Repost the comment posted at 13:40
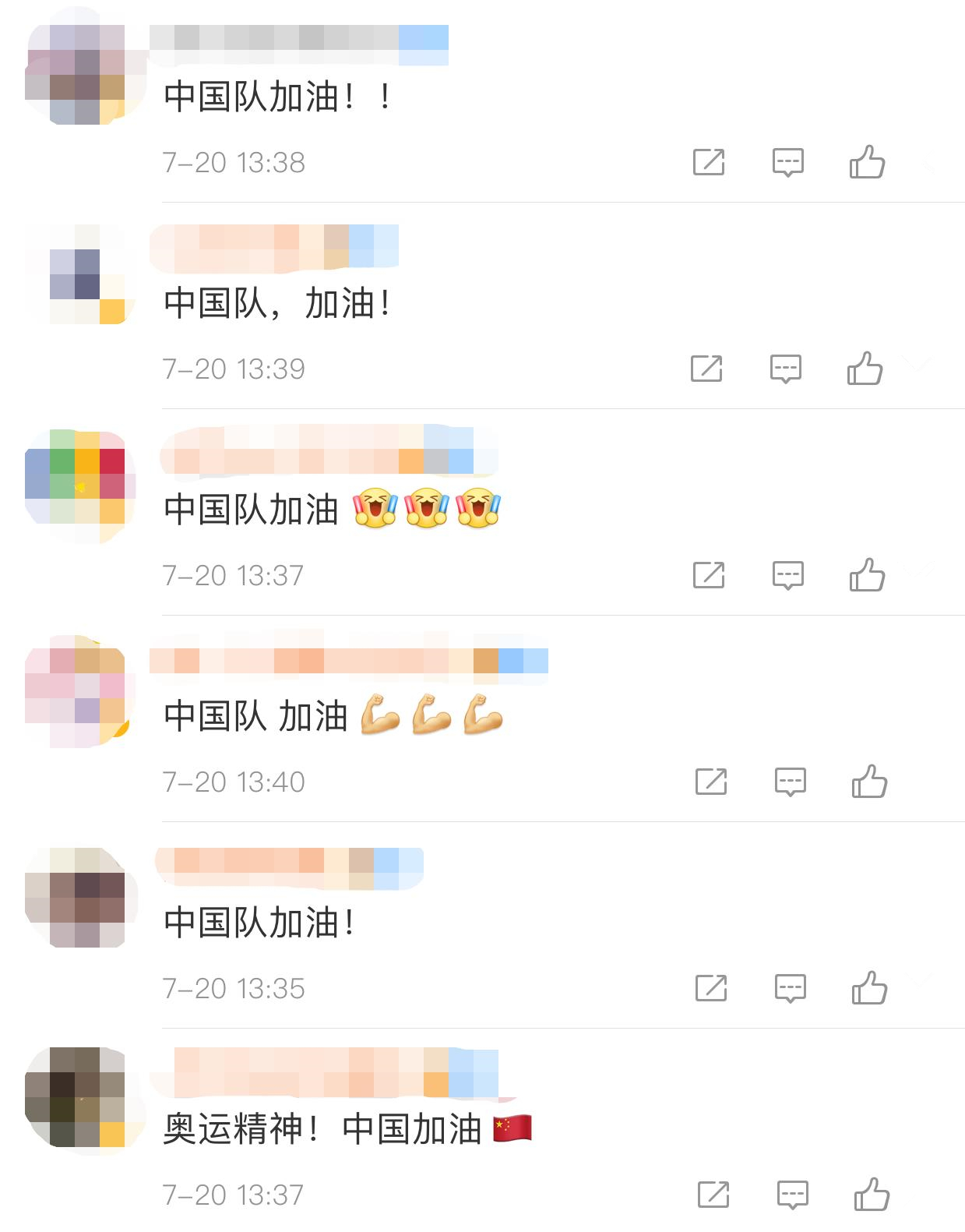This screenshot has height=1232, width=965. pyautogui.click(x=711, y=782)
